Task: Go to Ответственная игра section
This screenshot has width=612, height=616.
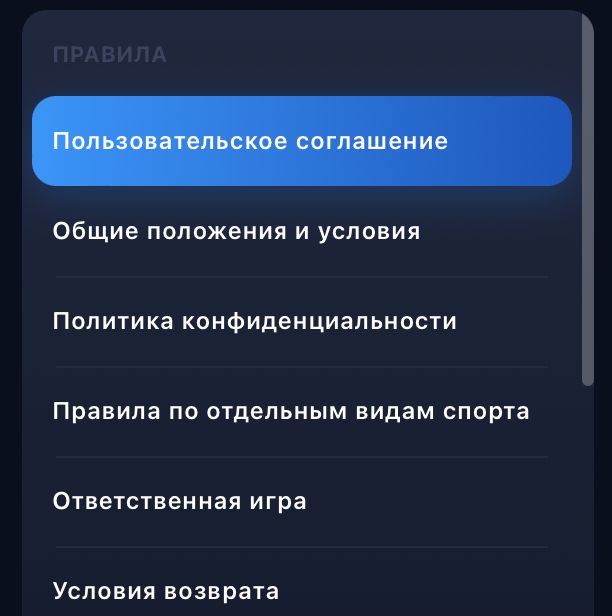Action: tap(180, 501)
